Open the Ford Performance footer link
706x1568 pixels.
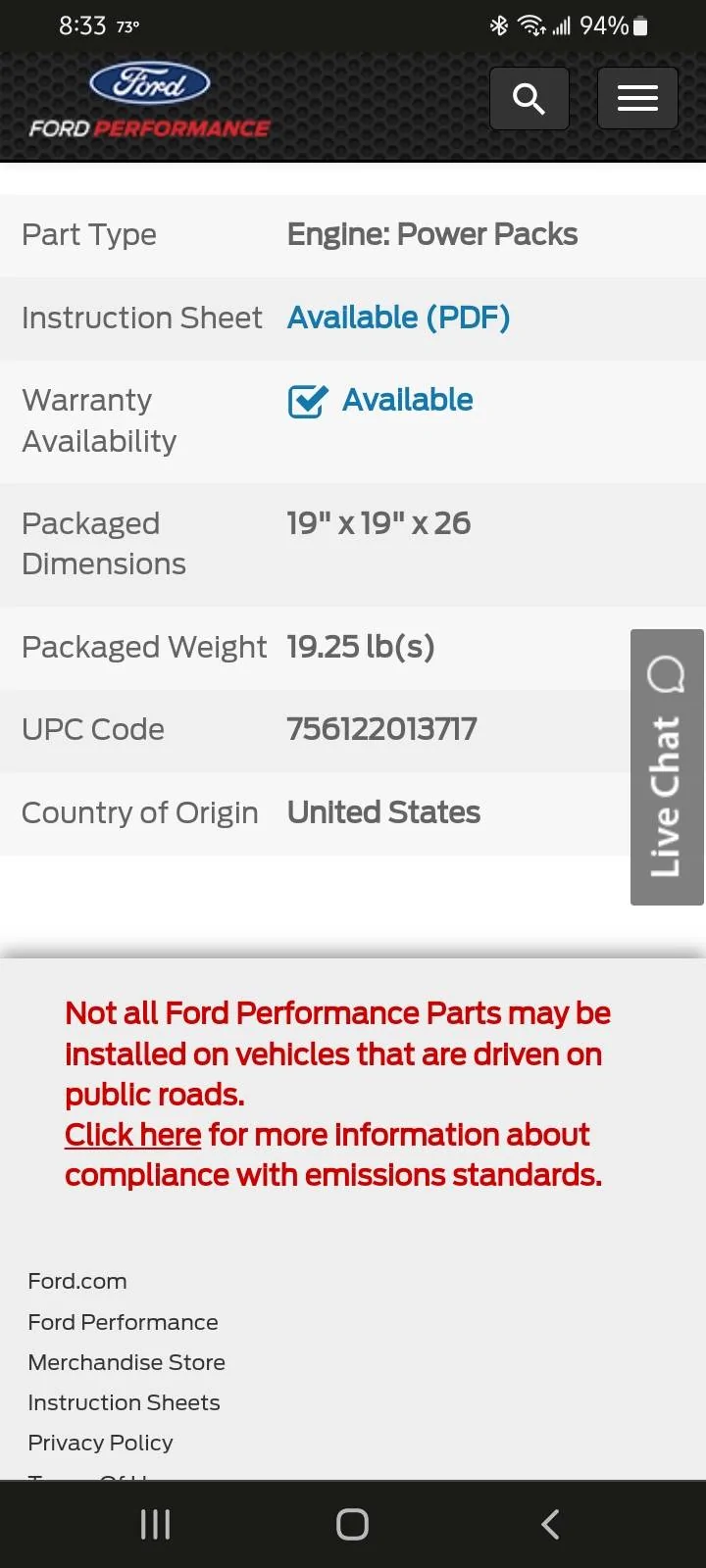(x=123, y=1322)
